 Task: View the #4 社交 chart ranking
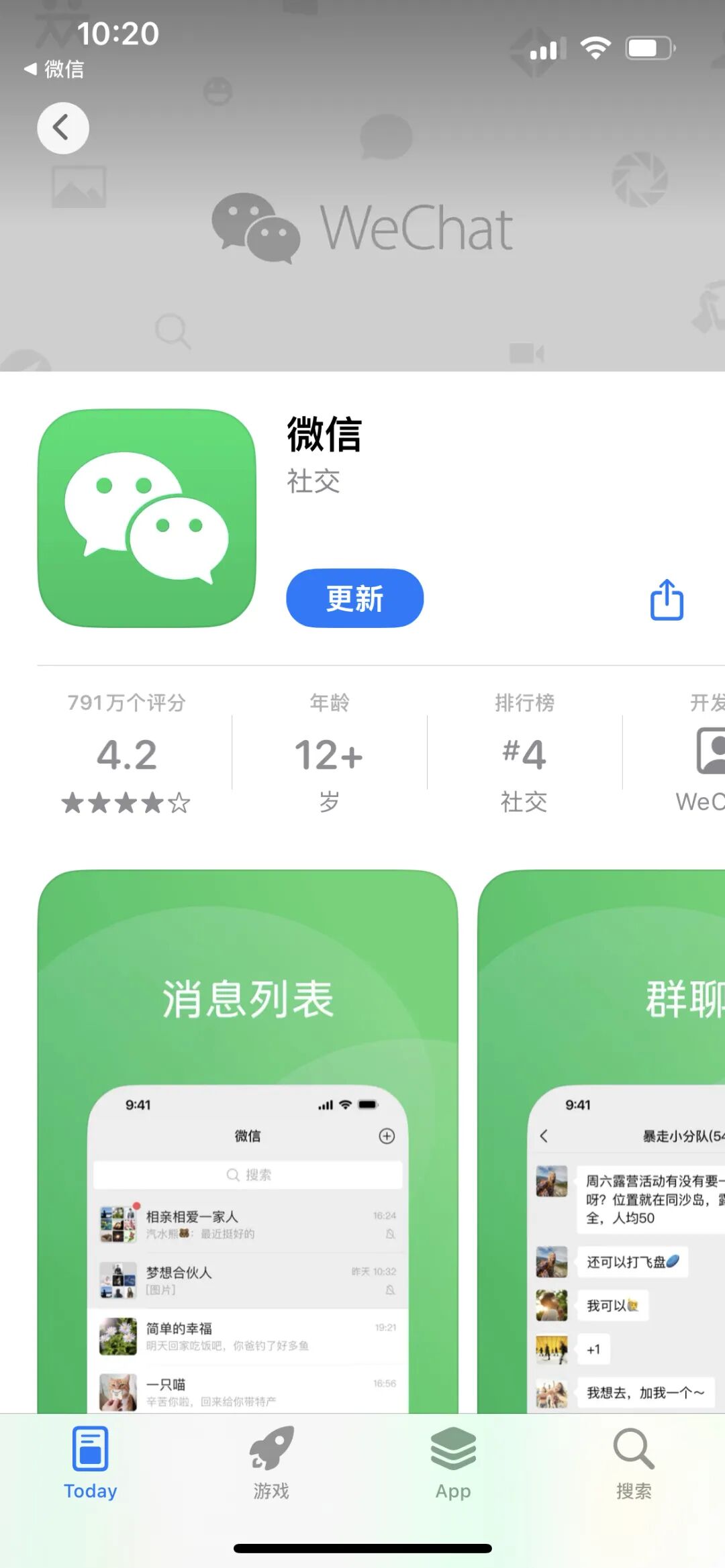pos(524,753)
